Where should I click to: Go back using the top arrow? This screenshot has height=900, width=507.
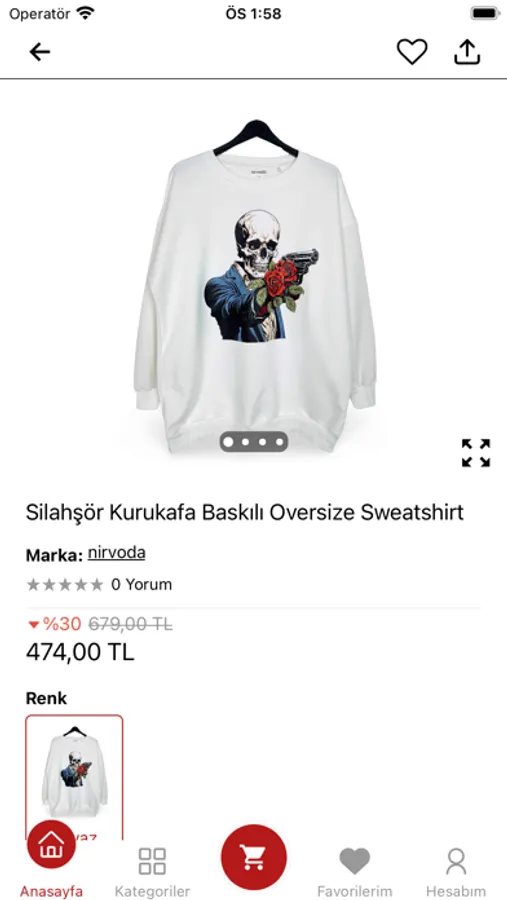click(40, 52)
